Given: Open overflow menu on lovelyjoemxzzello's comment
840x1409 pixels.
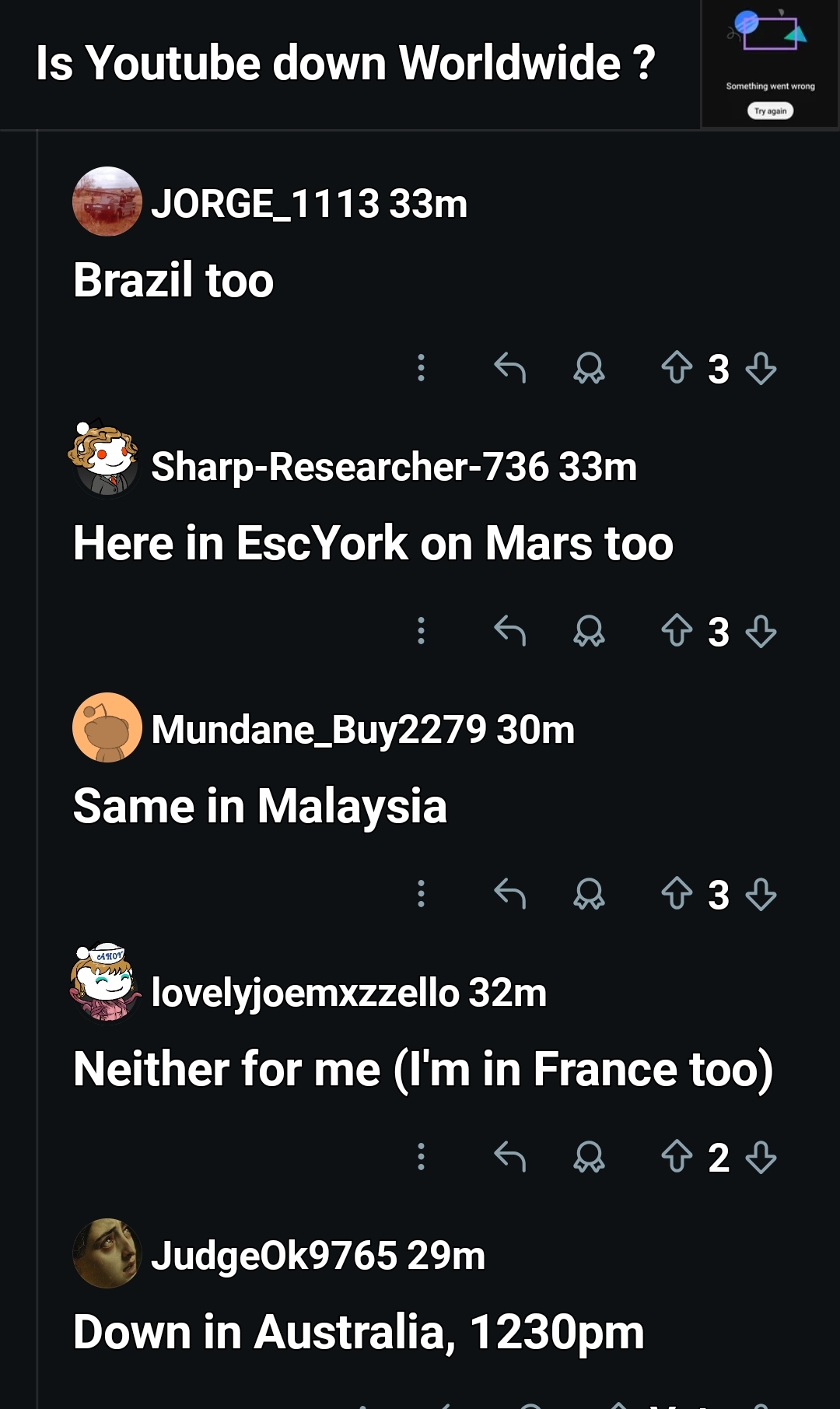Looking at the screenshot, I should pos(421,1157).
